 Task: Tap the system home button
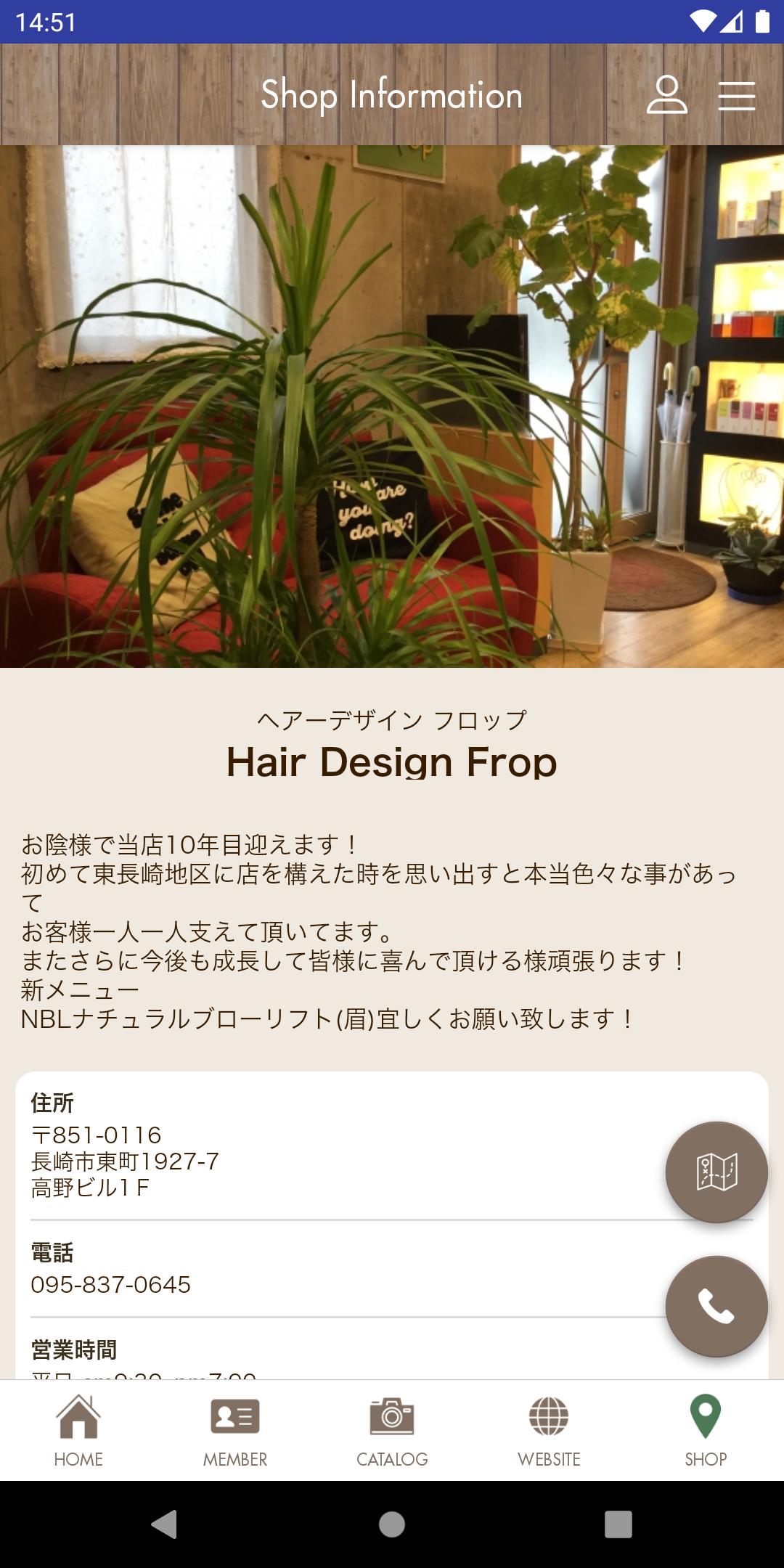[392, 1524]
